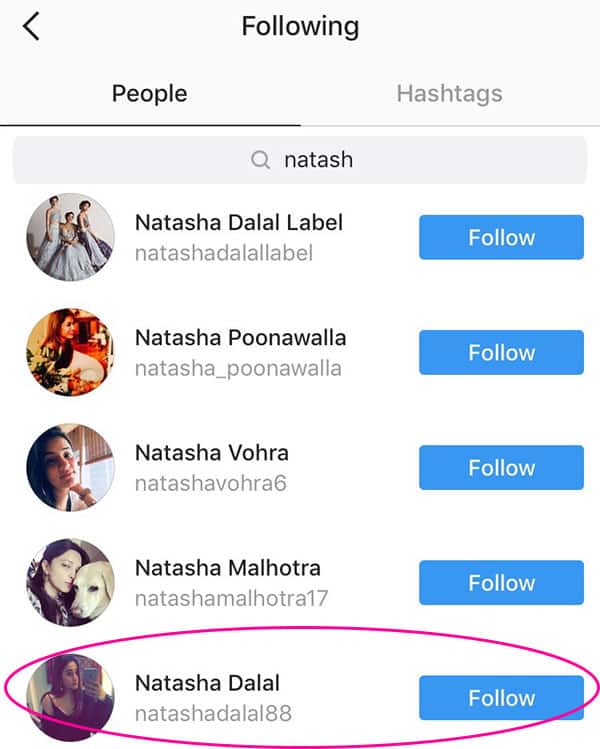Switch to the People tab
This screenshot has height=749, width=600.
pos(150,95)
